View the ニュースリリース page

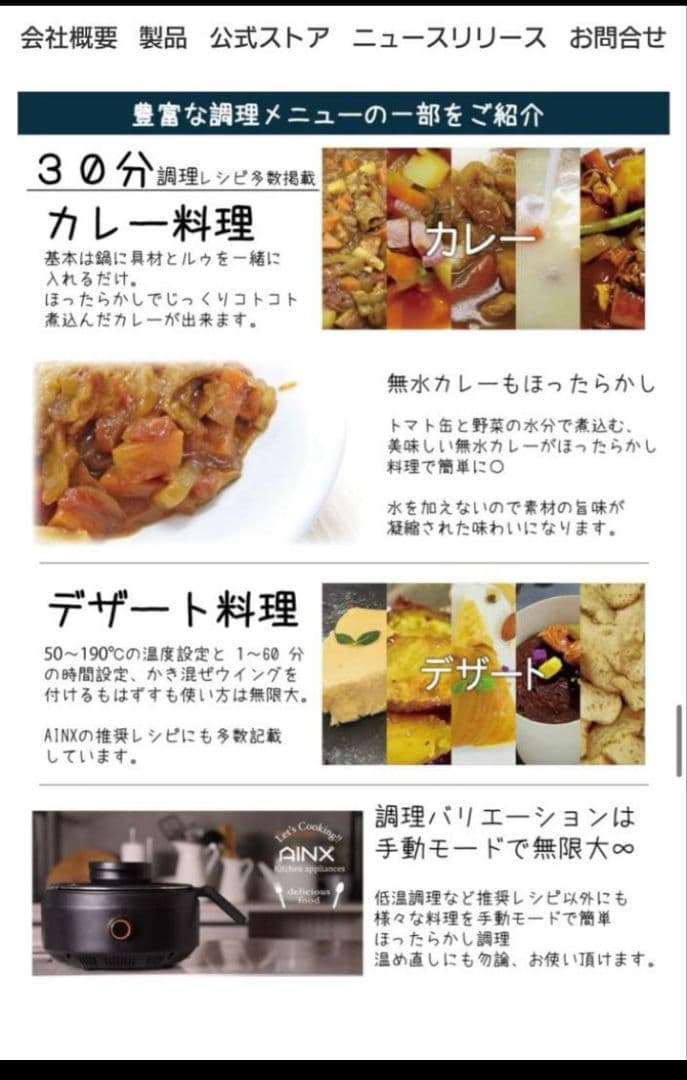tap(449, 39)
